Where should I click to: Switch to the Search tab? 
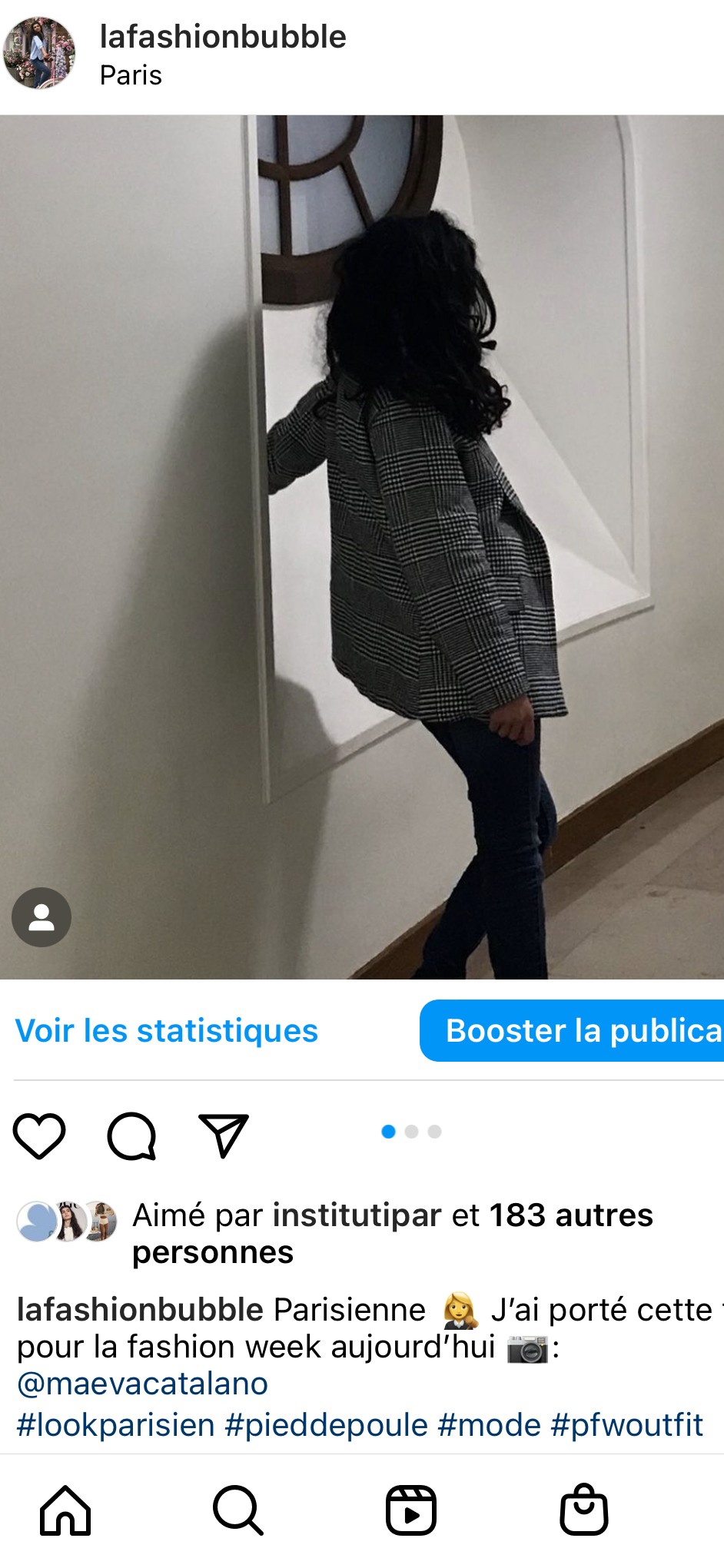click(x=238, y=1510)
